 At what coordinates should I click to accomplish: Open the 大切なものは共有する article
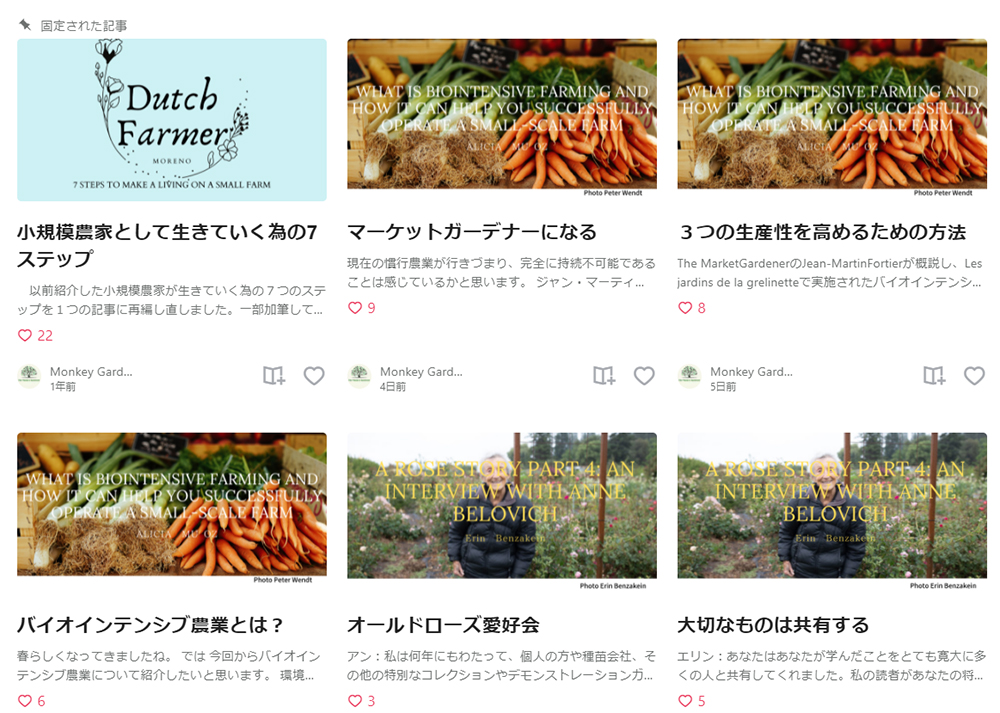[773, 625]
